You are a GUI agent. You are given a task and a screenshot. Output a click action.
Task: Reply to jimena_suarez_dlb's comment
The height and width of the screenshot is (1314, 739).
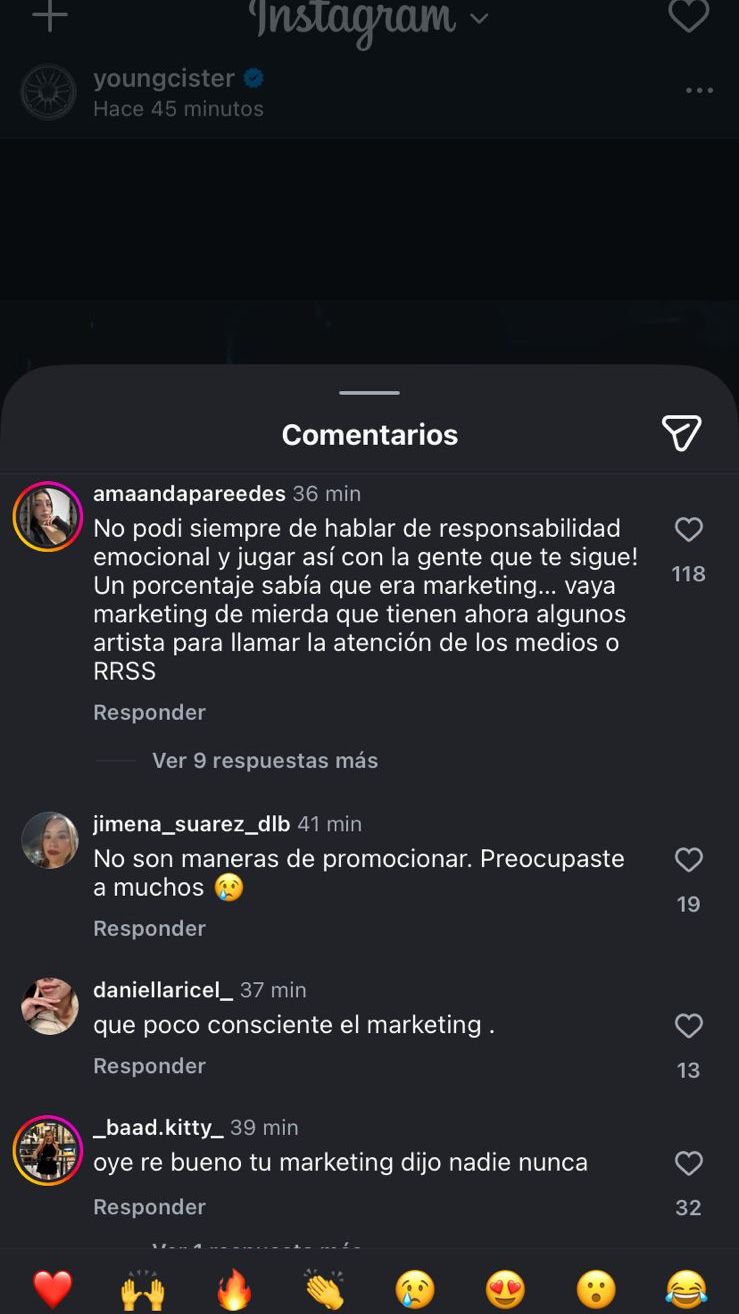coord(149,928)
